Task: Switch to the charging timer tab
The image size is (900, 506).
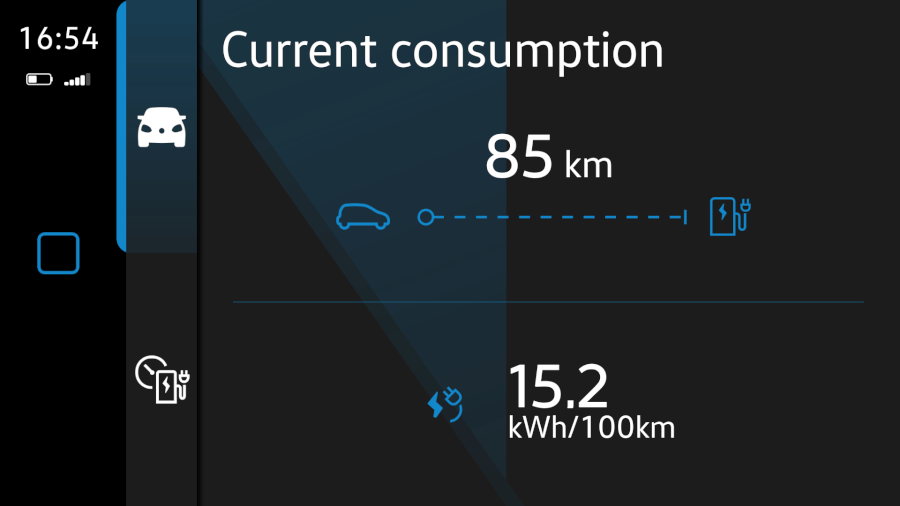Action: (x=161, y=380)
